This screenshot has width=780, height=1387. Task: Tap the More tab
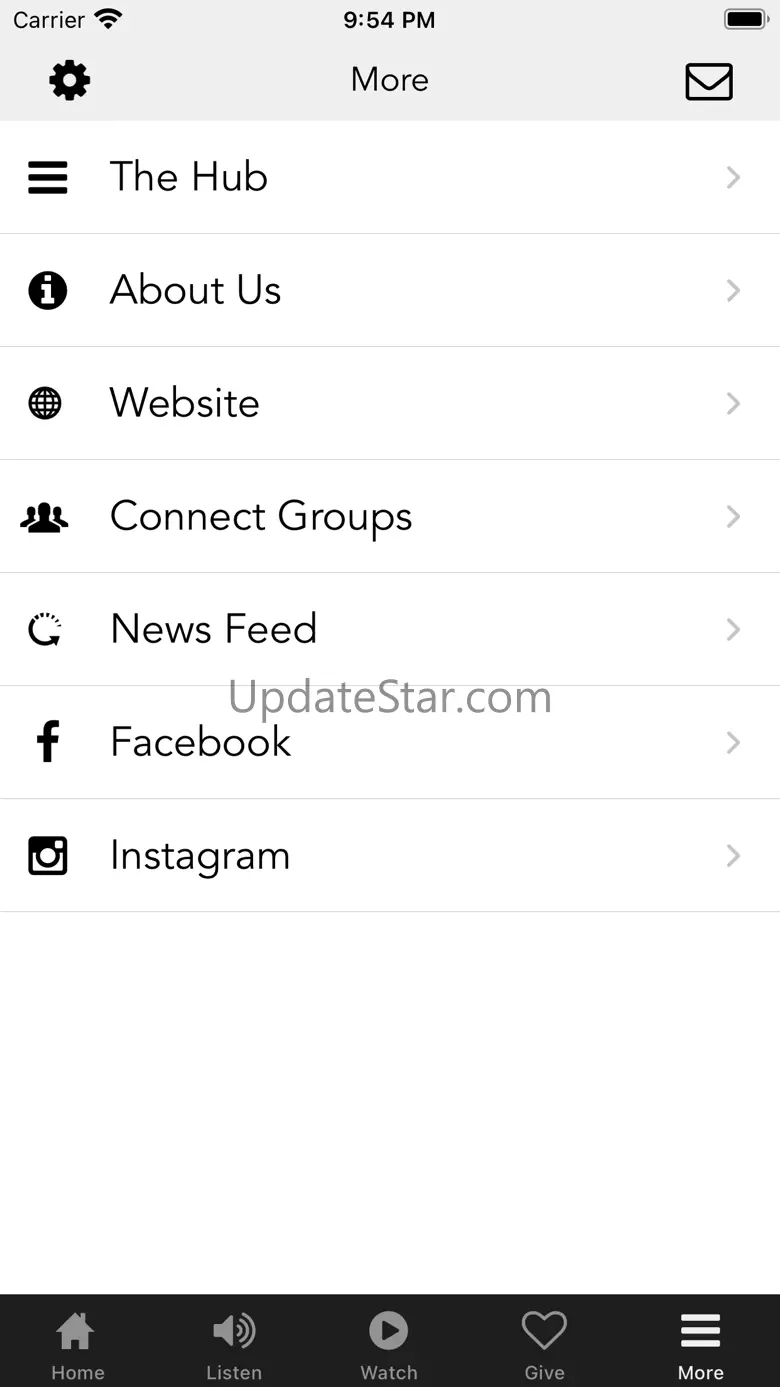click(x=700, y=1343)
